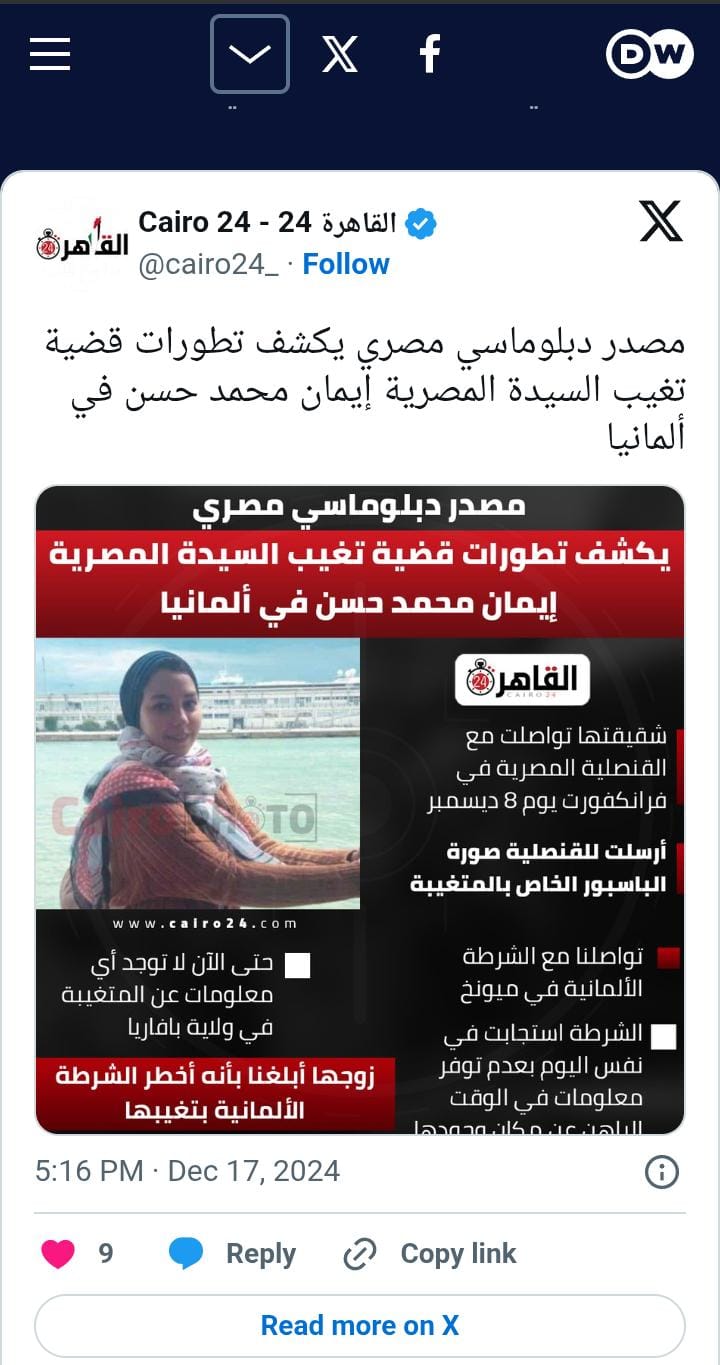Follow the @cairo24_ account
The height and width of the screenshot is (1365, 720).
click(346, 264)
